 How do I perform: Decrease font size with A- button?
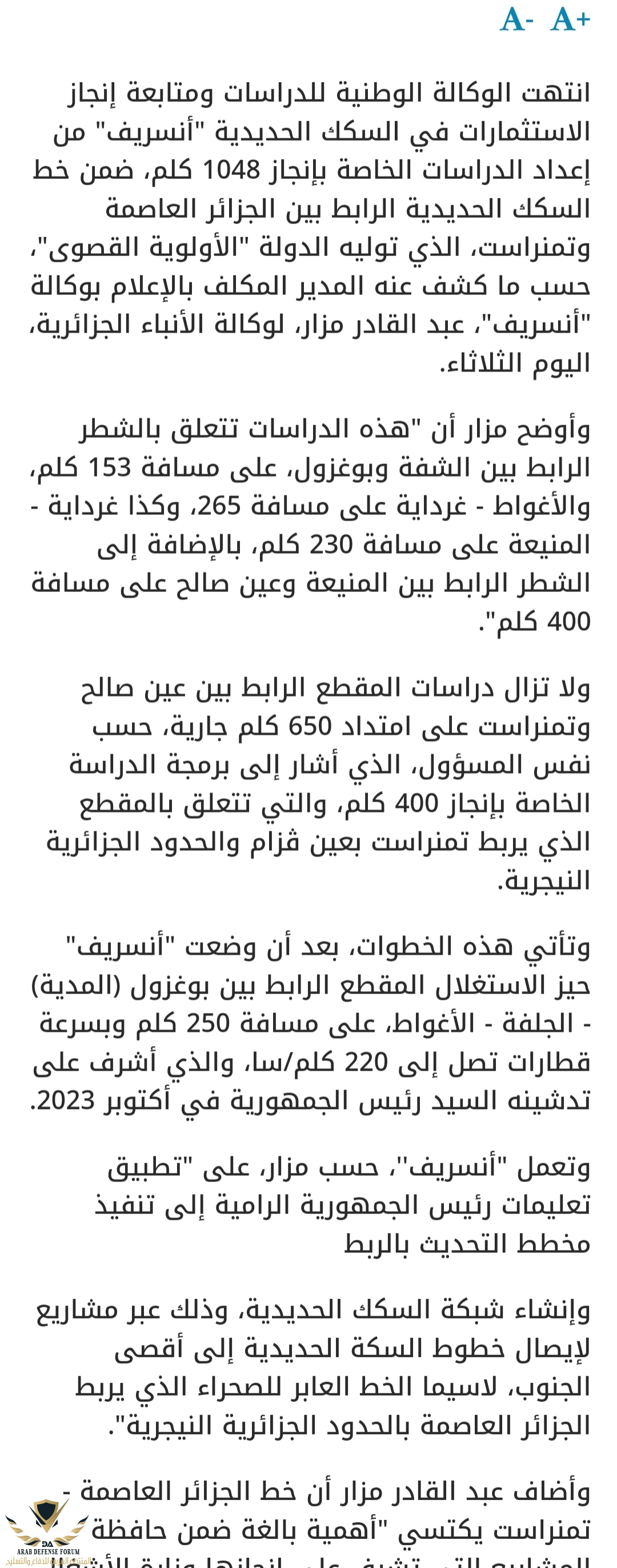516,19
